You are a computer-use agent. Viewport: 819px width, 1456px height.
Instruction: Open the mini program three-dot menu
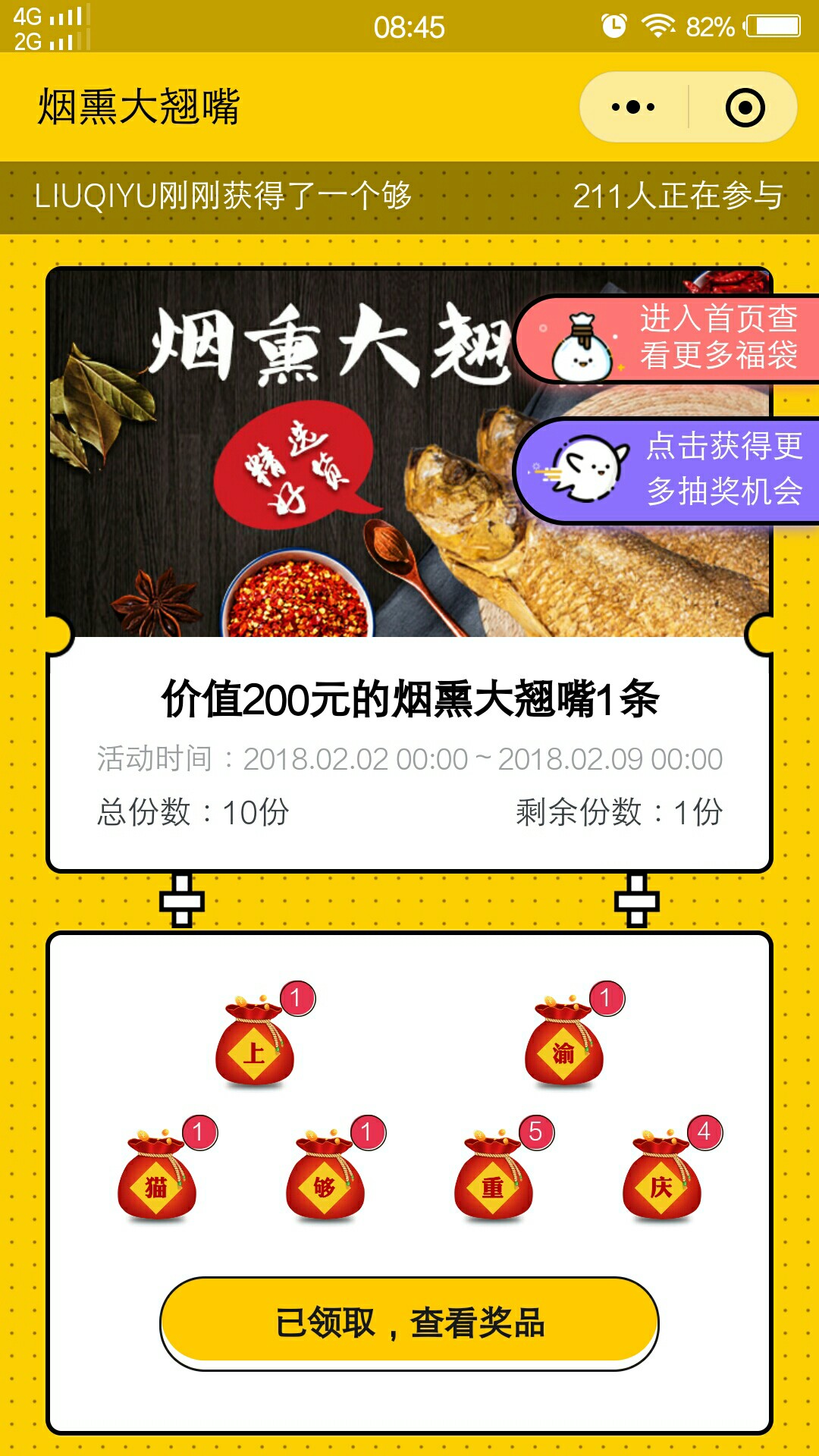(634, 107)
